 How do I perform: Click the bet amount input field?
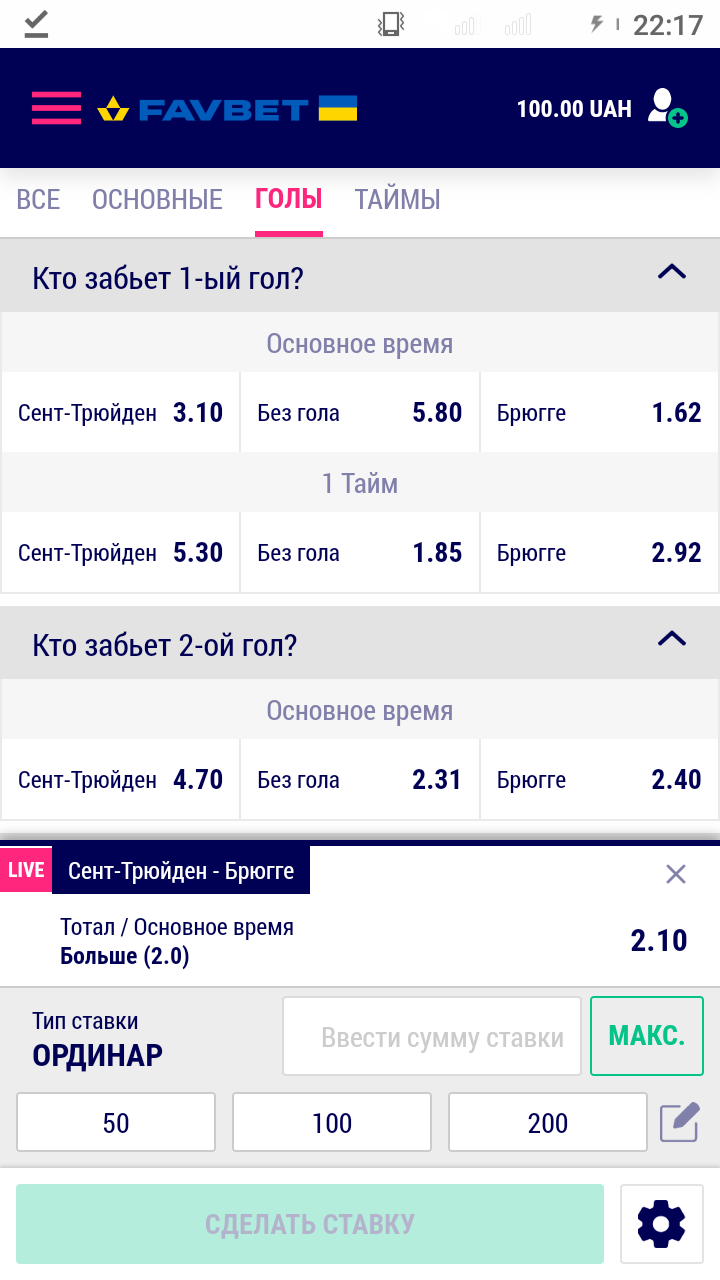coord(431,1035)
